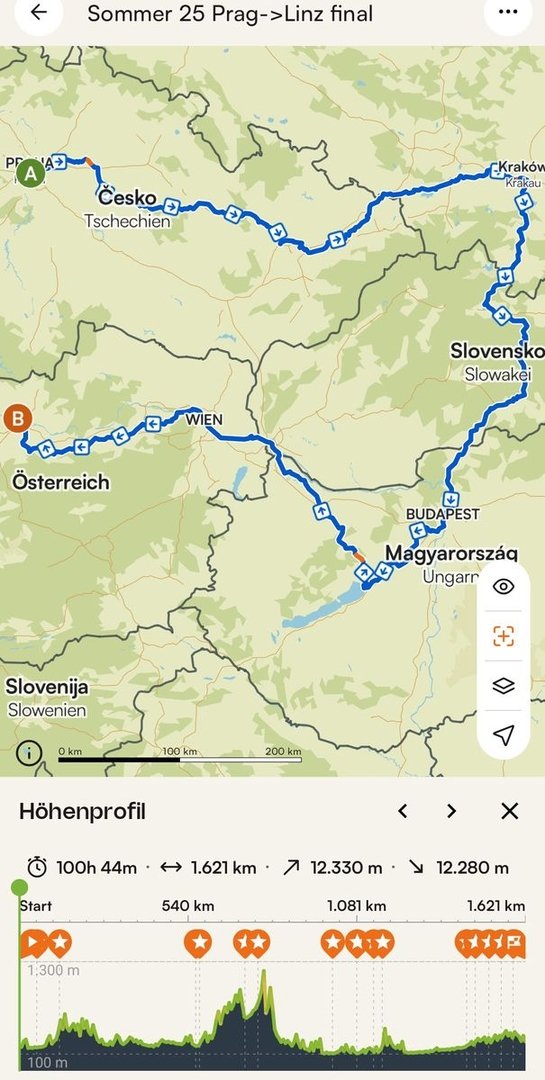Tap start point A on the map
The width and height of the screenshot is (545, 1080).
[x=30, y=174]
